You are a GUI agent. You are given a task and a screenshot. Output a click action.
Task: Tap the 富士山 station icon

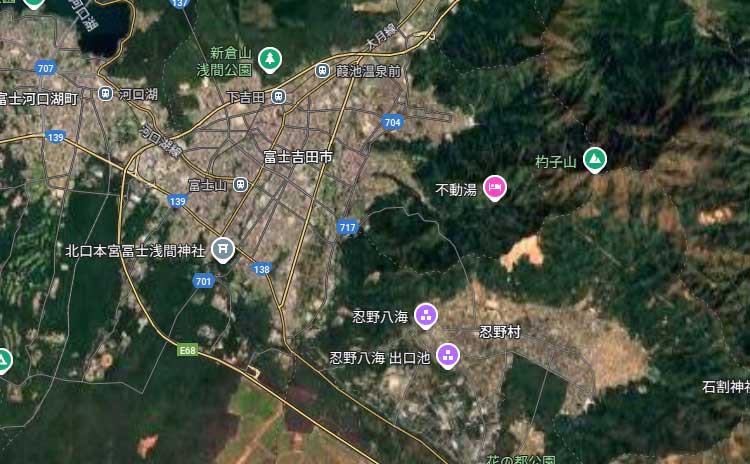240,185
